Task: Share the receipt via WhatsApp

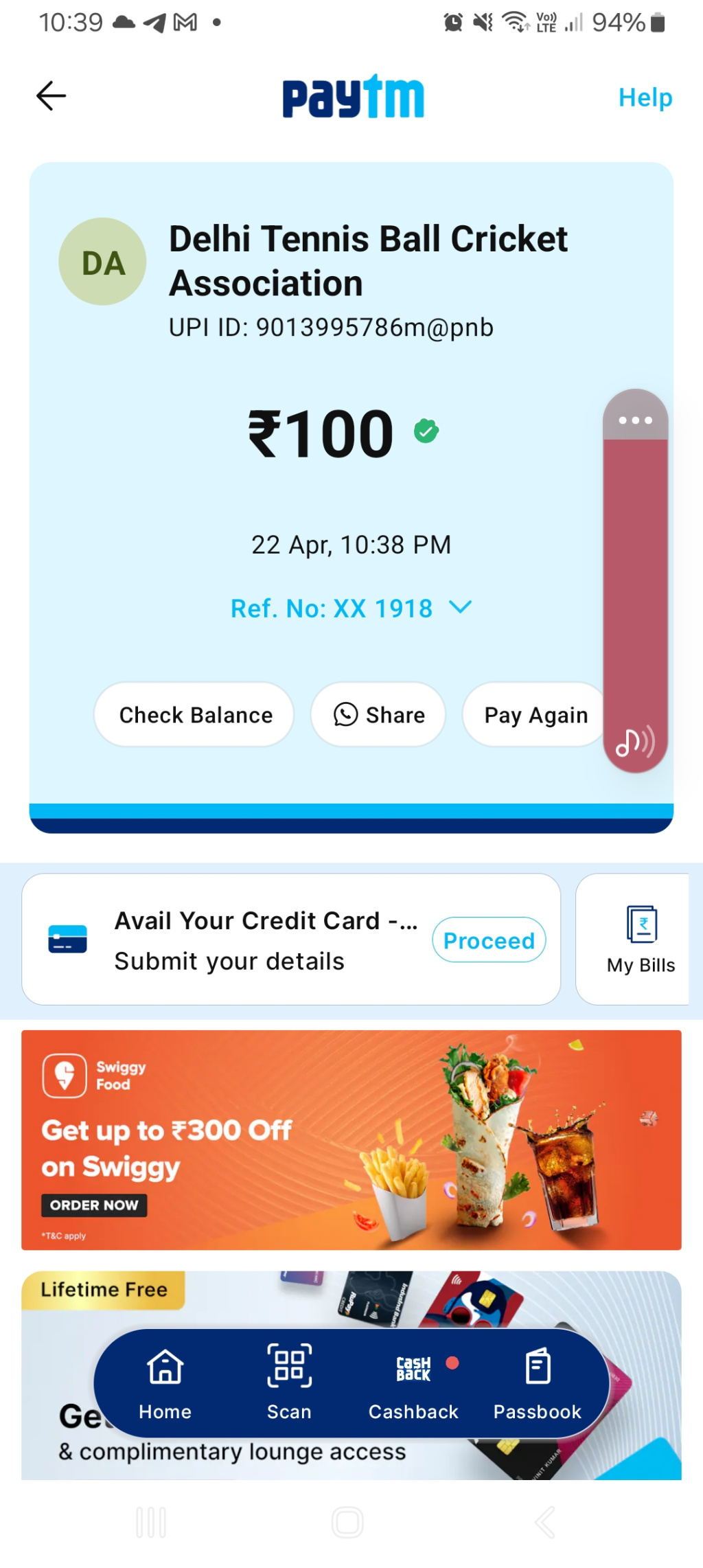Action: 378,715
